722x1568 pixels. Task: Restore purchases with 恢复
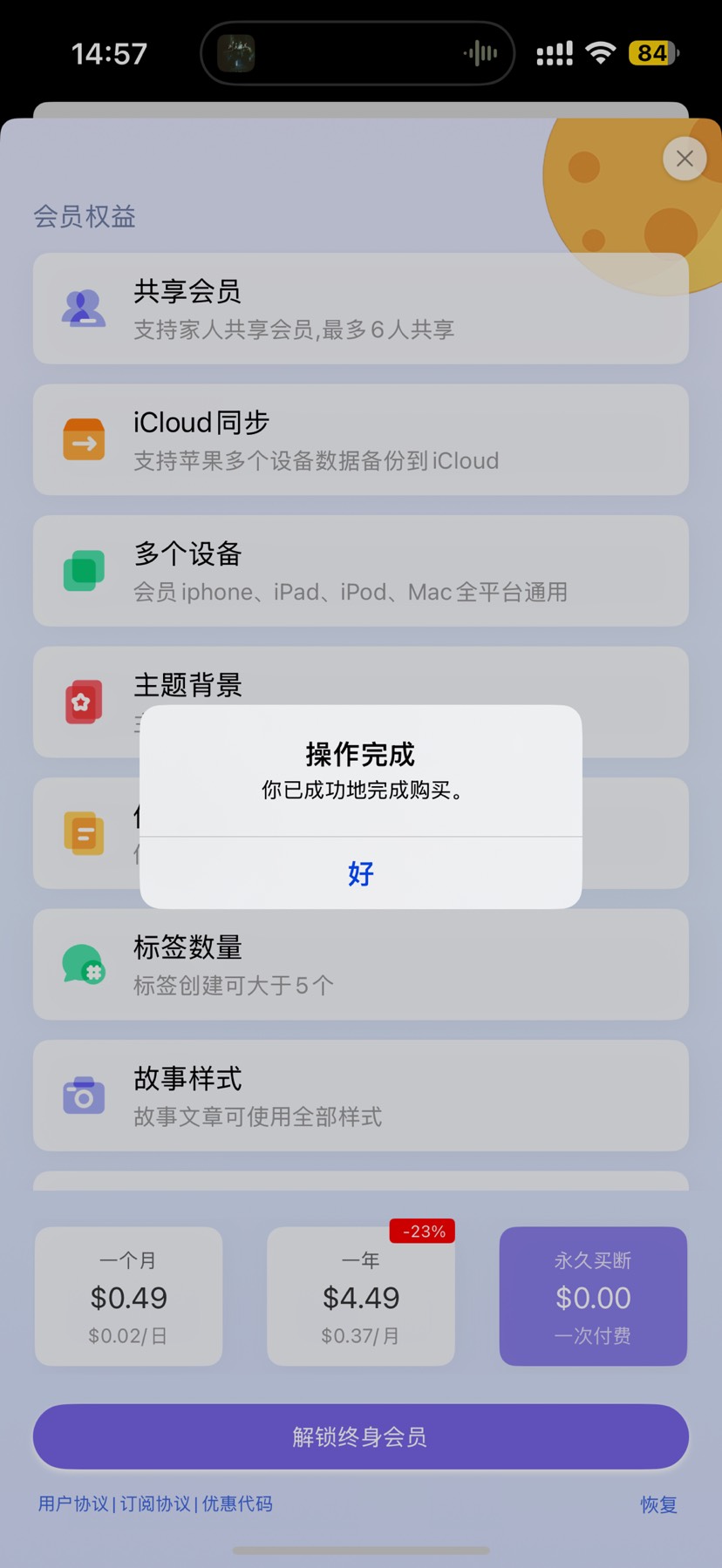click(x=658, y=1504)
